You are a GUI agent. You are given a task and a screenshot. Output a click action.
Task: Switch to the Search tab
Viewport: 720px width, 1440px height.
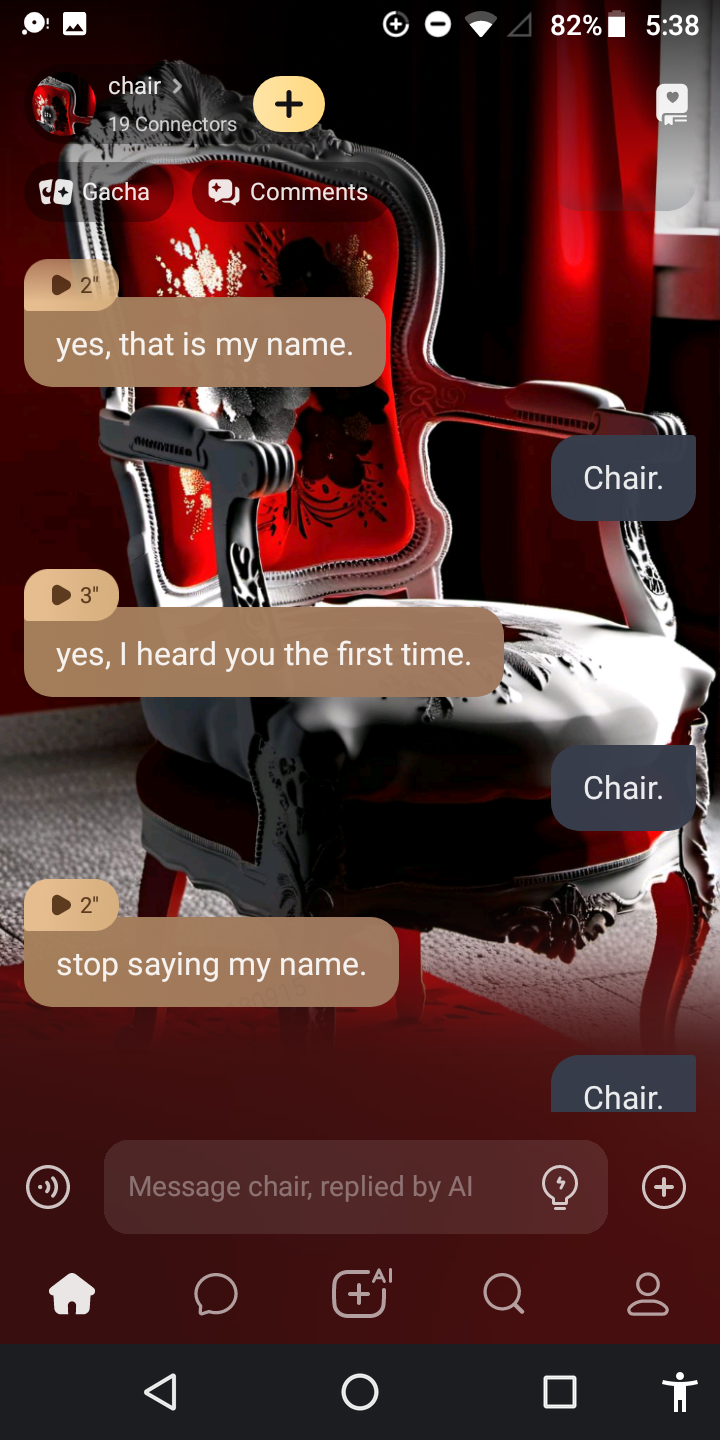pos(504,1295)
